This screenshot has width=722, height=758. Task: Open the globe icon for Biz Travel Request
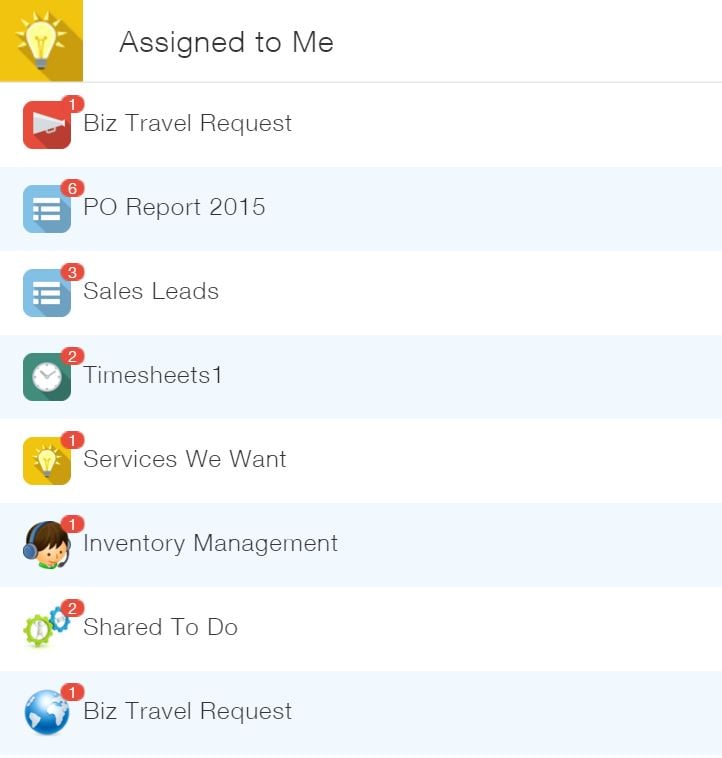pyautogui.click(x=48, y=712)
